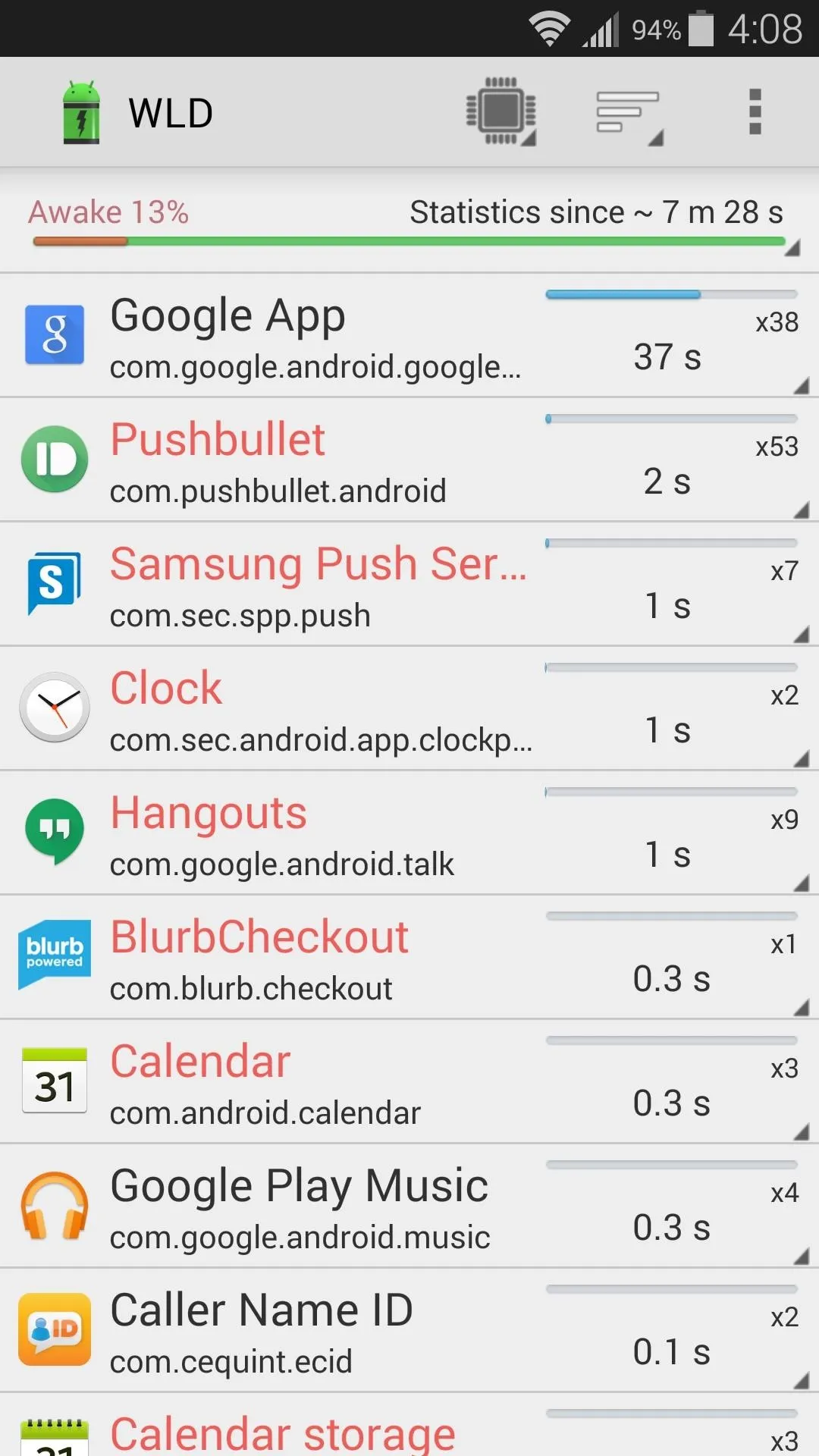Screen dimensions: 819x1456
Task: Open the Calendar storage row
Action: (409, 1426)
